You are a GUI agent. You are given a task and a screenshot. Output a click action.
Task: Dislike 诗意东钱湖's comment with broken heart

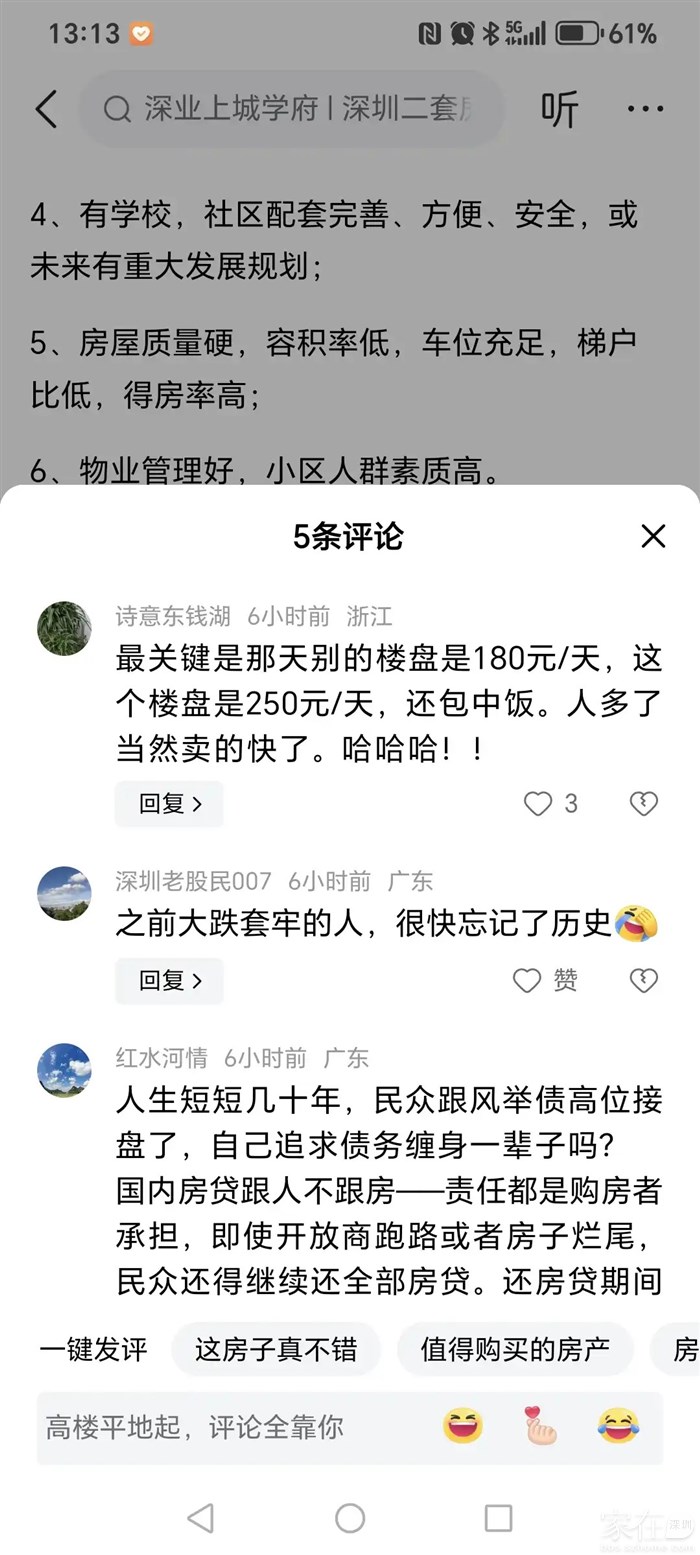tap(643, 804)
